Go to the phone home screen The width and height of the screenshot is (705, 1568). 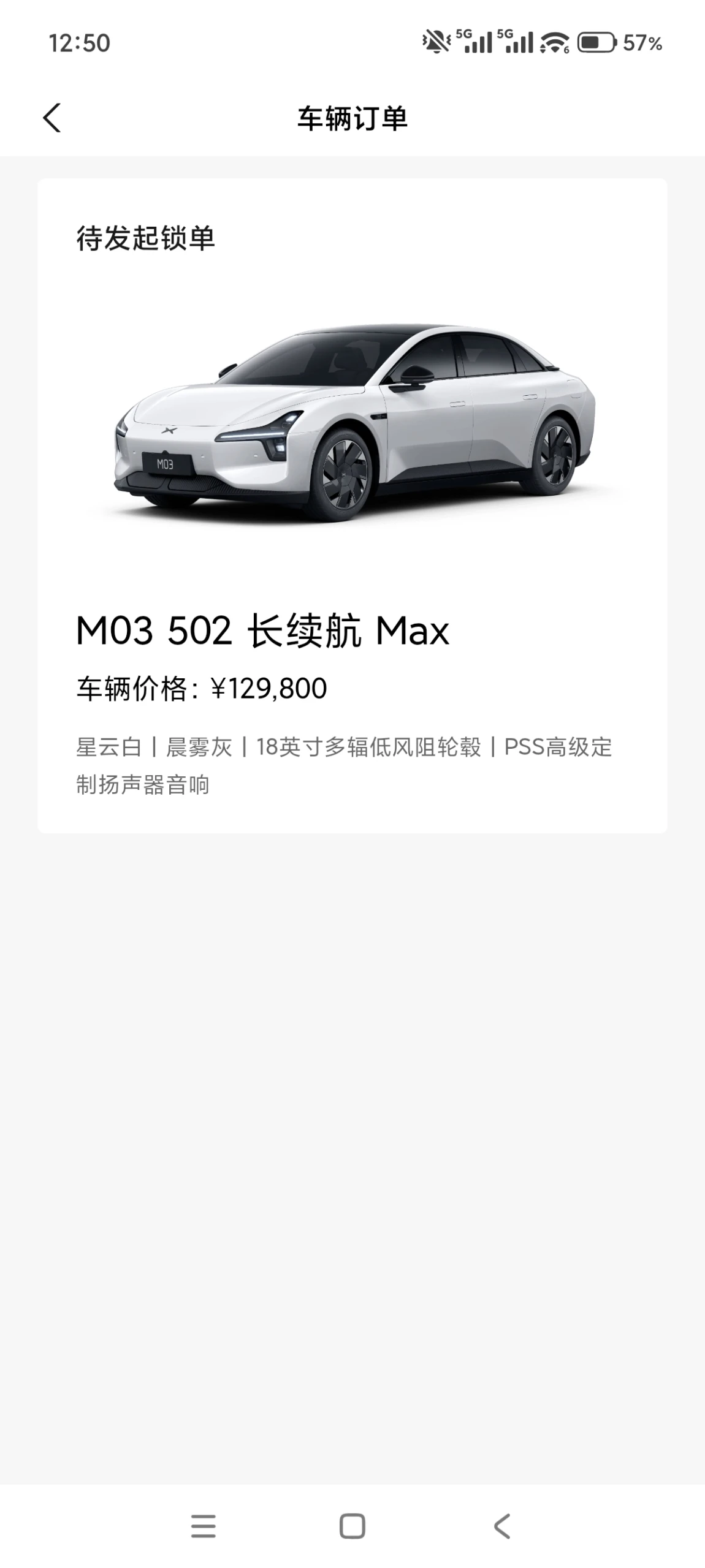click(x=352, y=1526)
